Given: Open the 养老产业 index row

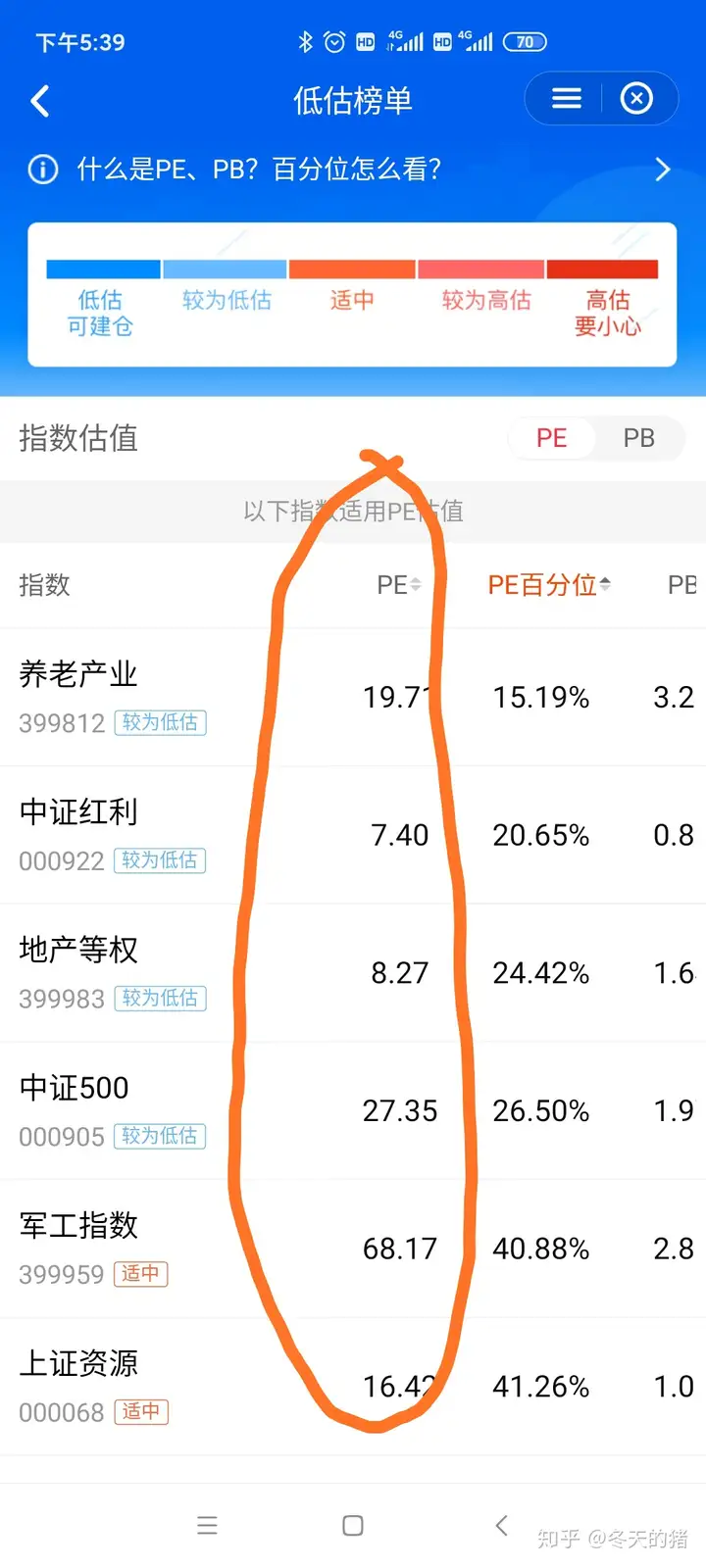Looking at the screenshot, I should (353, 698).
